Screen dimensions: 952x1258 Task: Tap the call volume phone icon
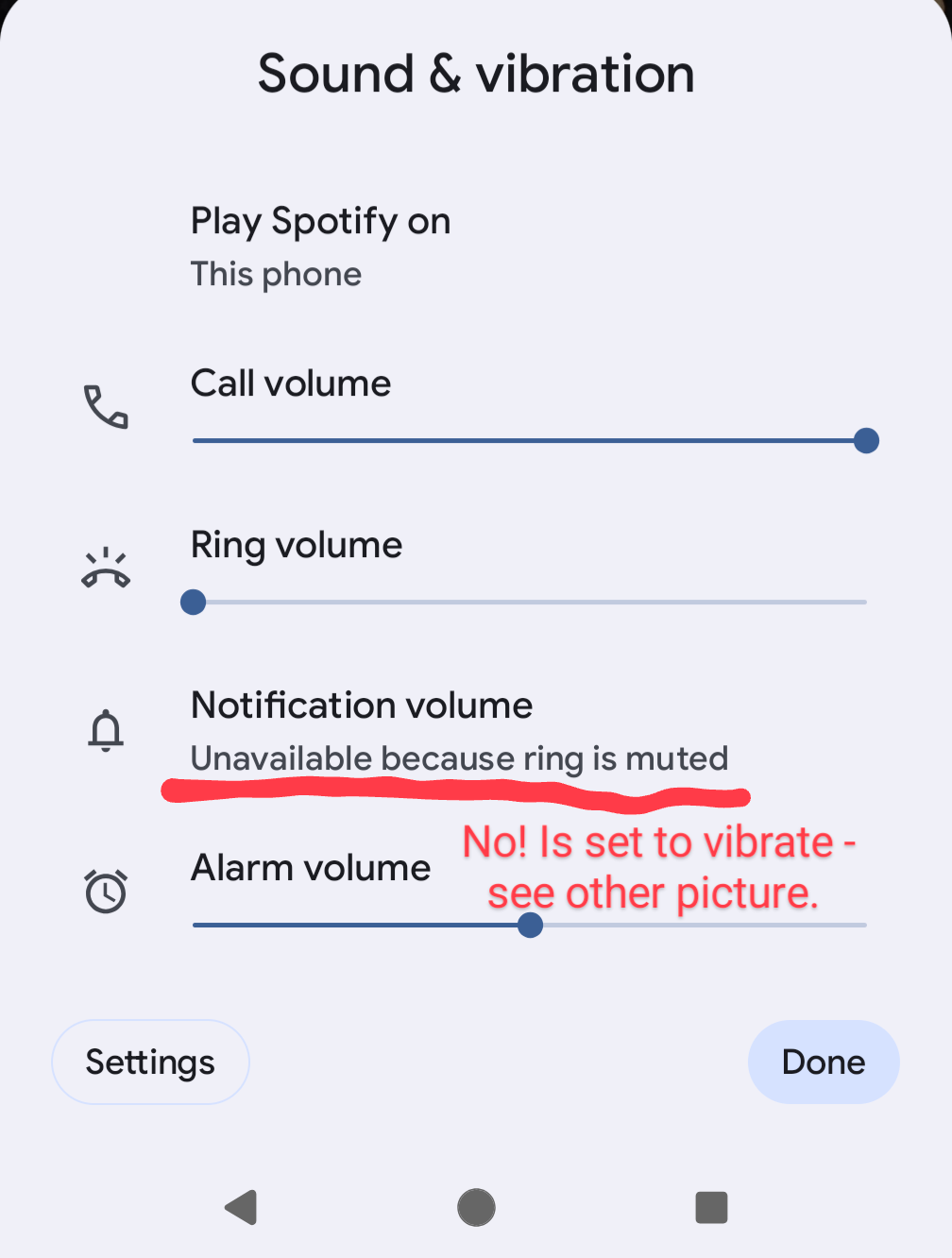click(x=106, y=406)
